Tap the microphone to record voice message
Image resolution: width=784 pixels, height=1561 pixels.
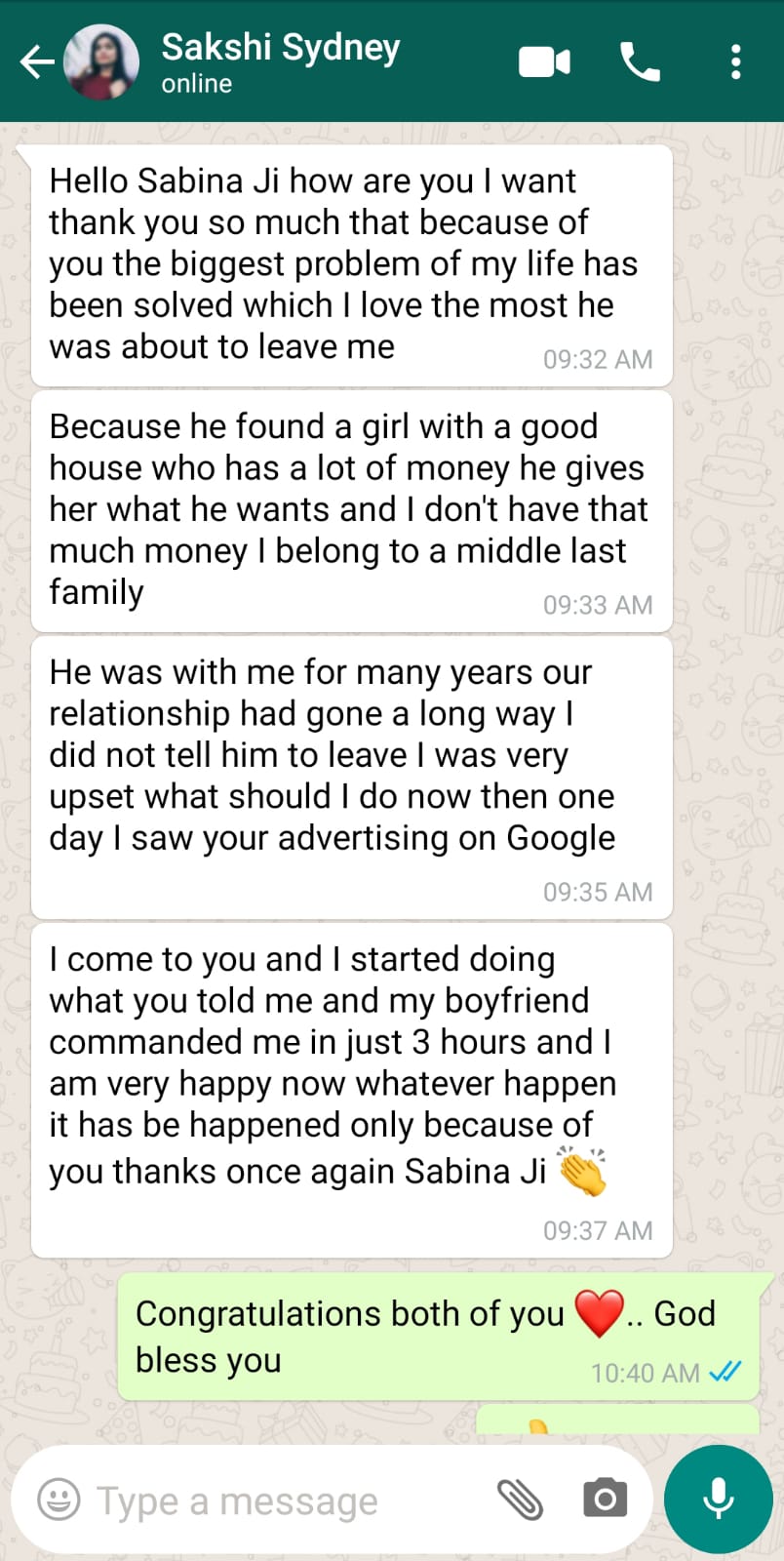(719, 1499)
